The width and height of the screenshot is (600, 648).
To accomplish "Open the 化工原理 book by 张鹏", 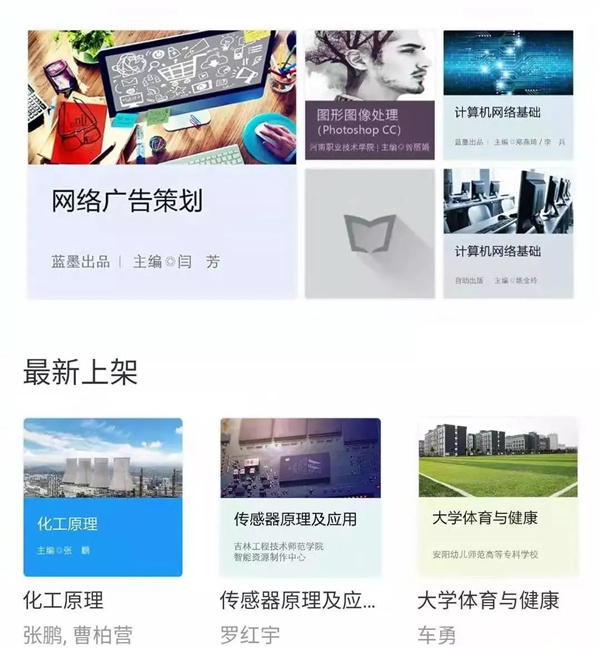I will (103, 497).
